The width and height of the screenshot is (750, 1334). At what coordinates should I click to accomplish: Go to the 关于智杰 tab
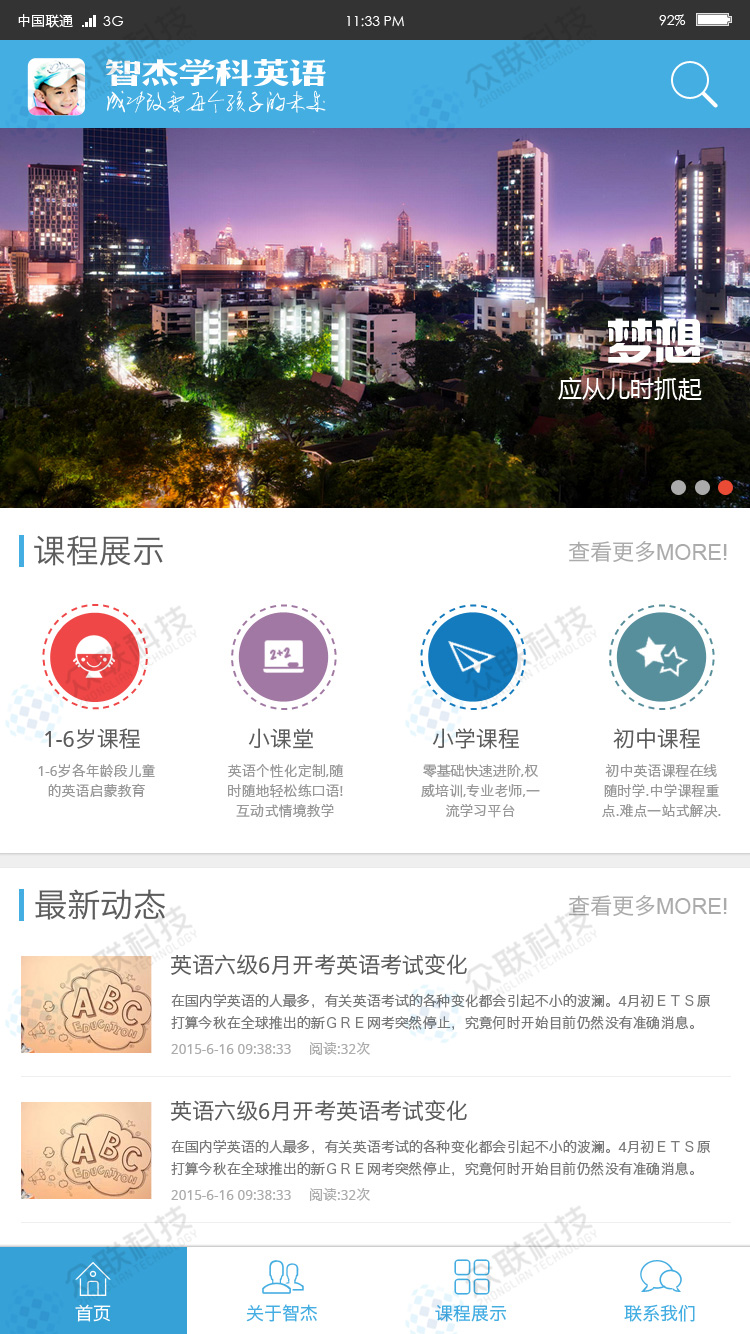tap(281, 1291)
